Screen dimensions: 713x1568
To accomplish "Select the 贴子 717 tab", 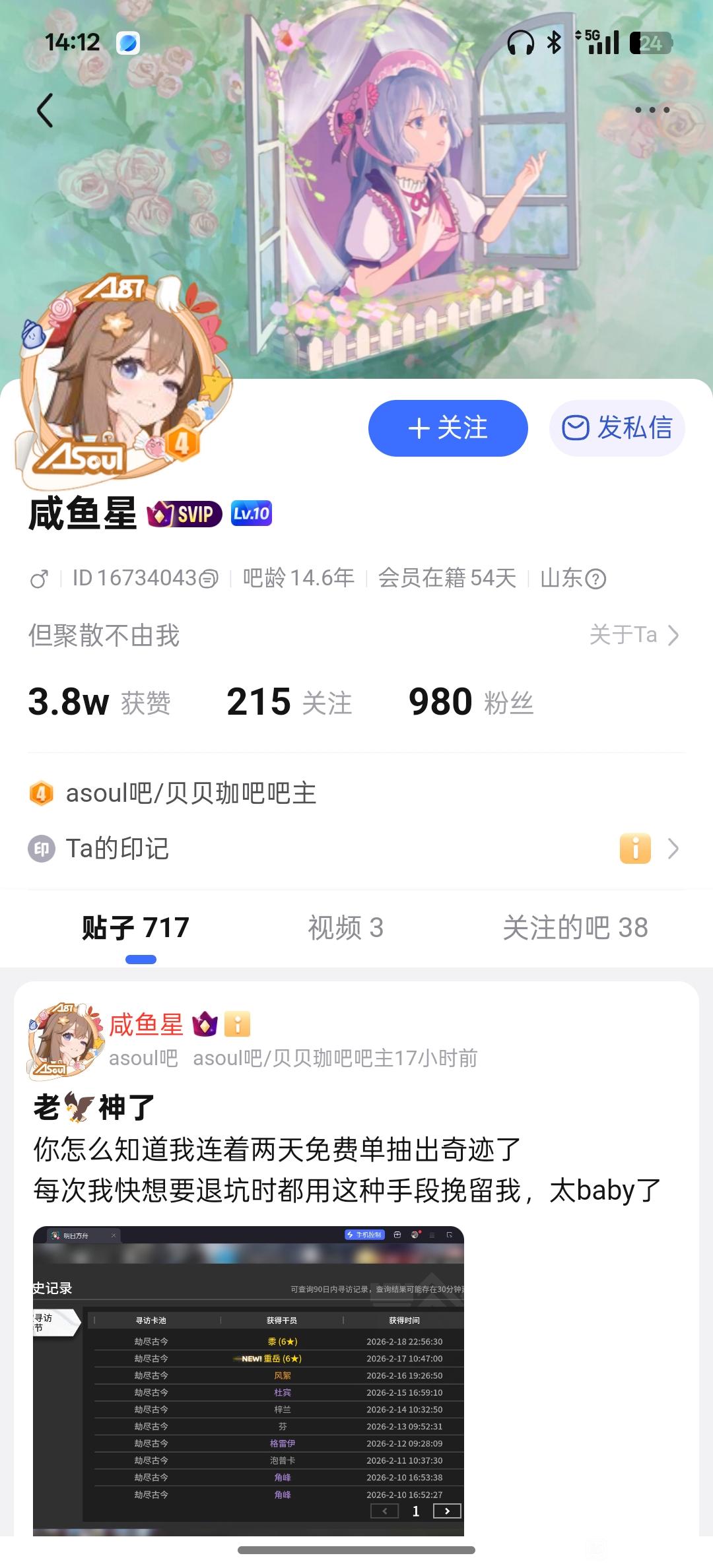I will pos(136,928).
